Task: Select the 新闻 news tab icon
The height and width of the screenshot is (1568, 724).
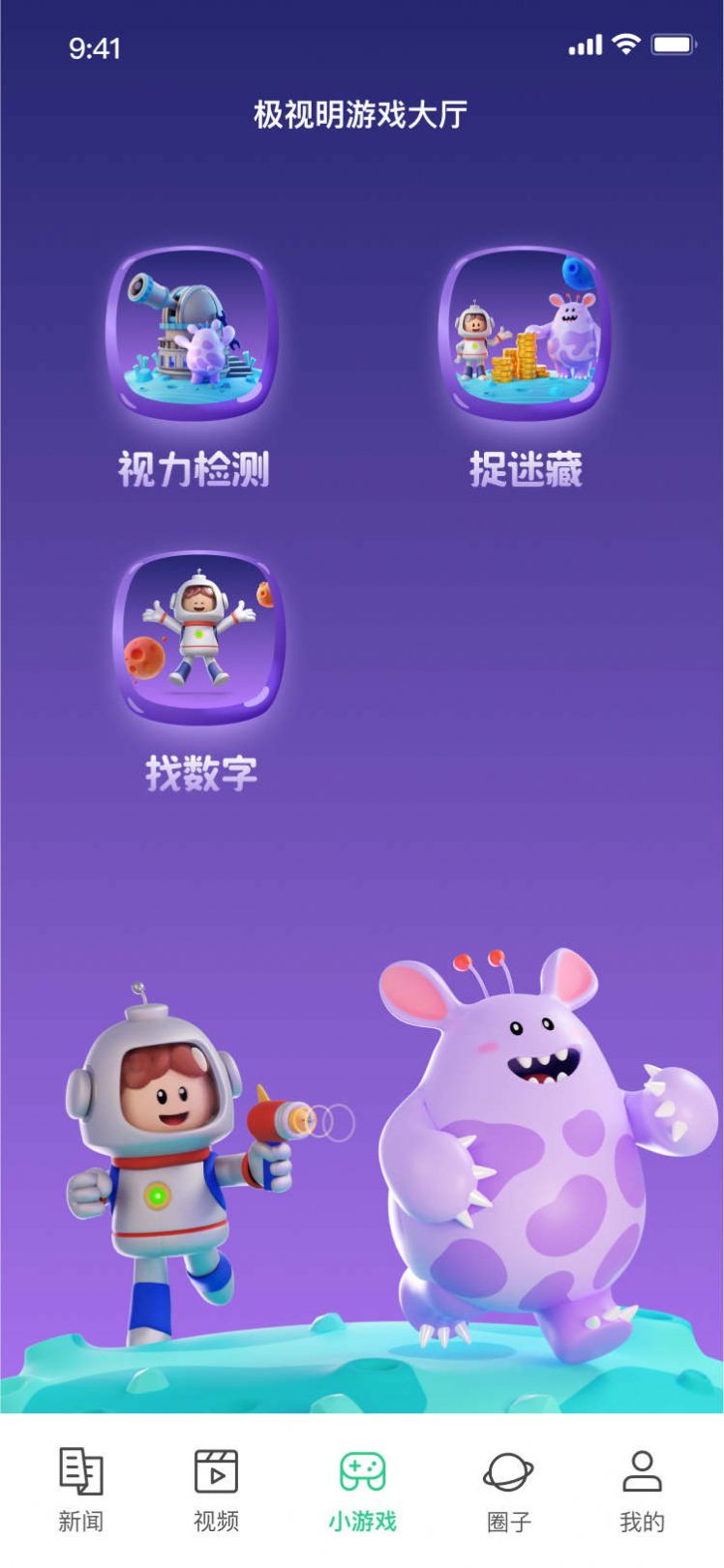Action: tap(81, 1470)
